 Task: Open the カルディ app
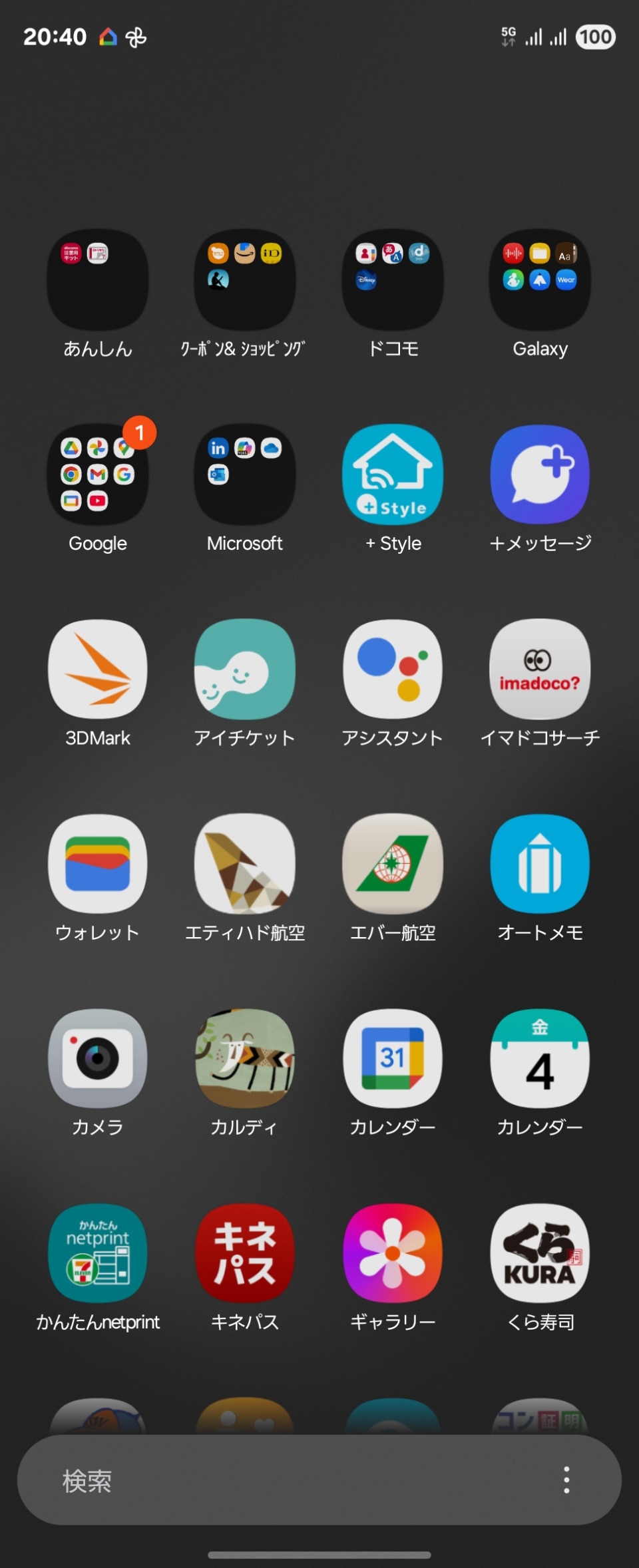[245, 1058]
